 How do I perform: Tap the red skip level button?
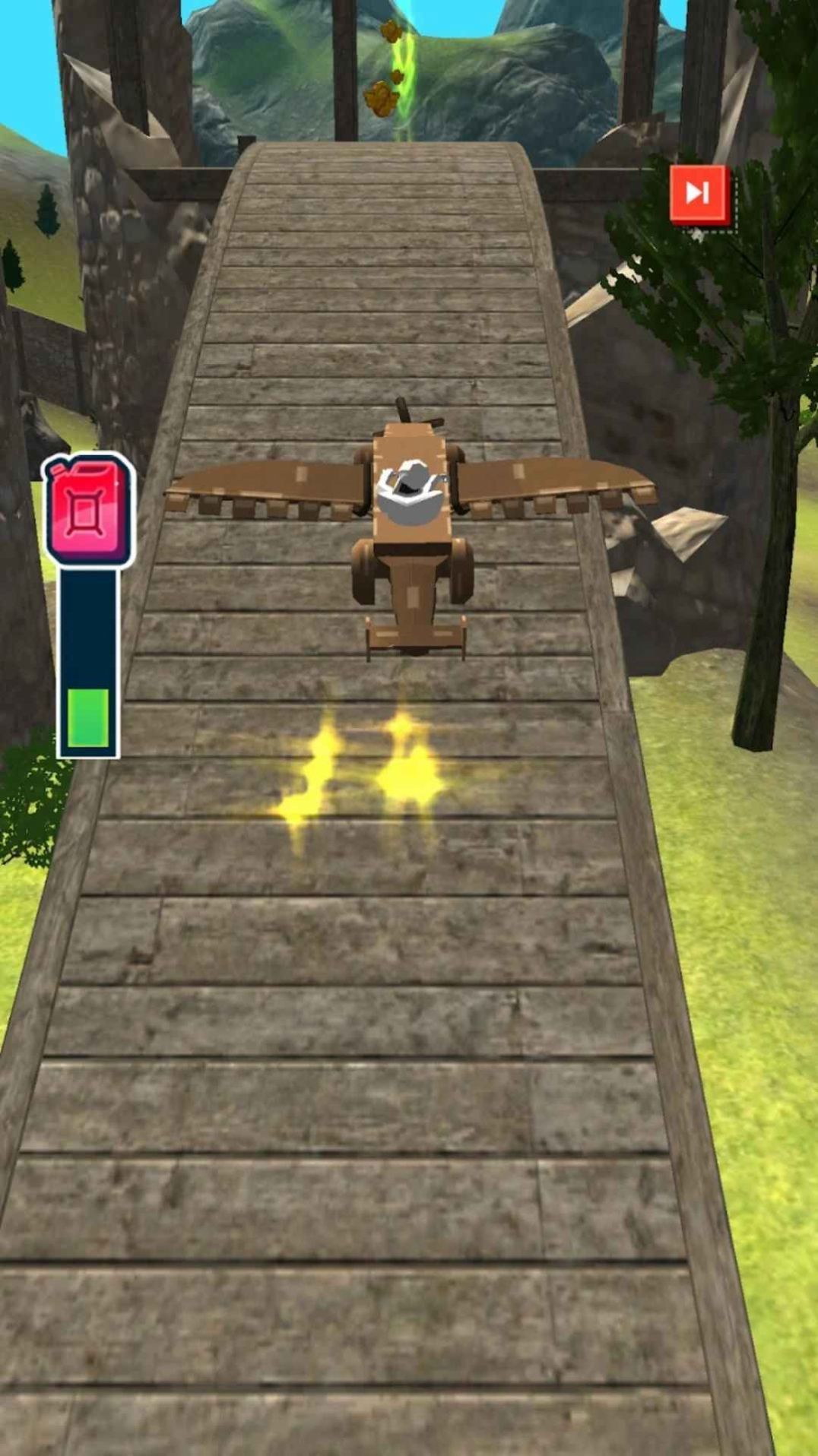tap(699, 195)
